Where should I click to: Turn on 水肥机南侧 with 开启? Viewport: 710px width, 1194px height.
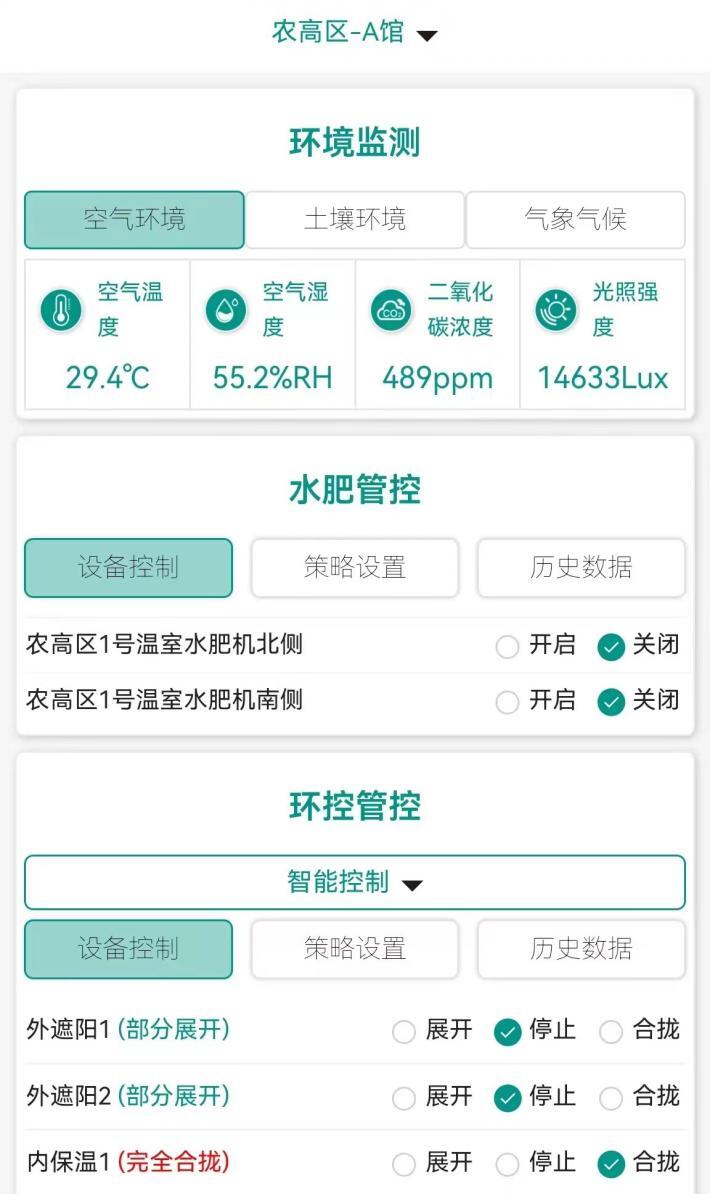pyautogui.click(x=508, y=702)
